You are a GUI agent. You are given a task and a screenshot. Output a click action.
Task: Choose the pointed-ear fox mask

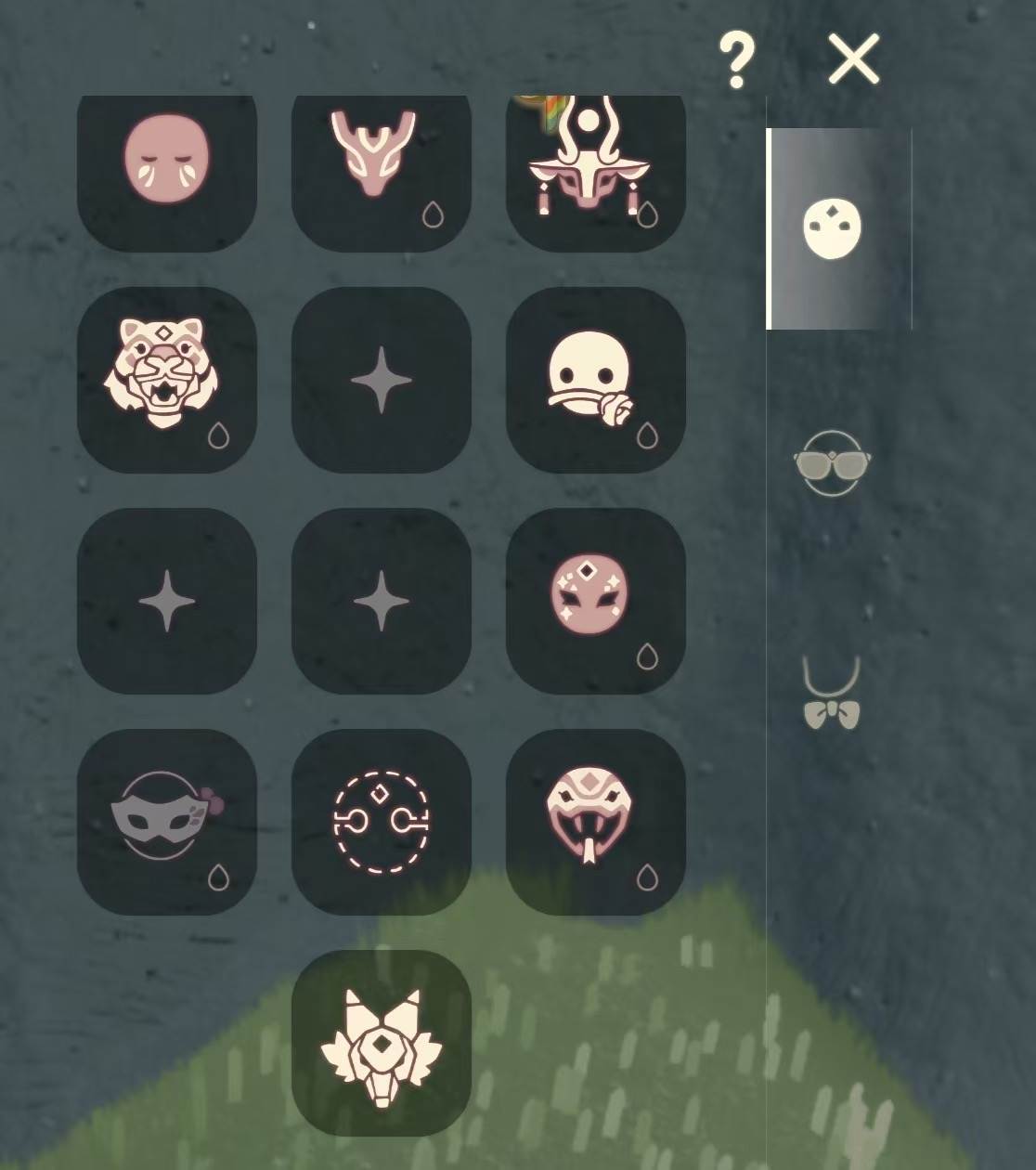pyautogui.click(x=381, y=1042)
